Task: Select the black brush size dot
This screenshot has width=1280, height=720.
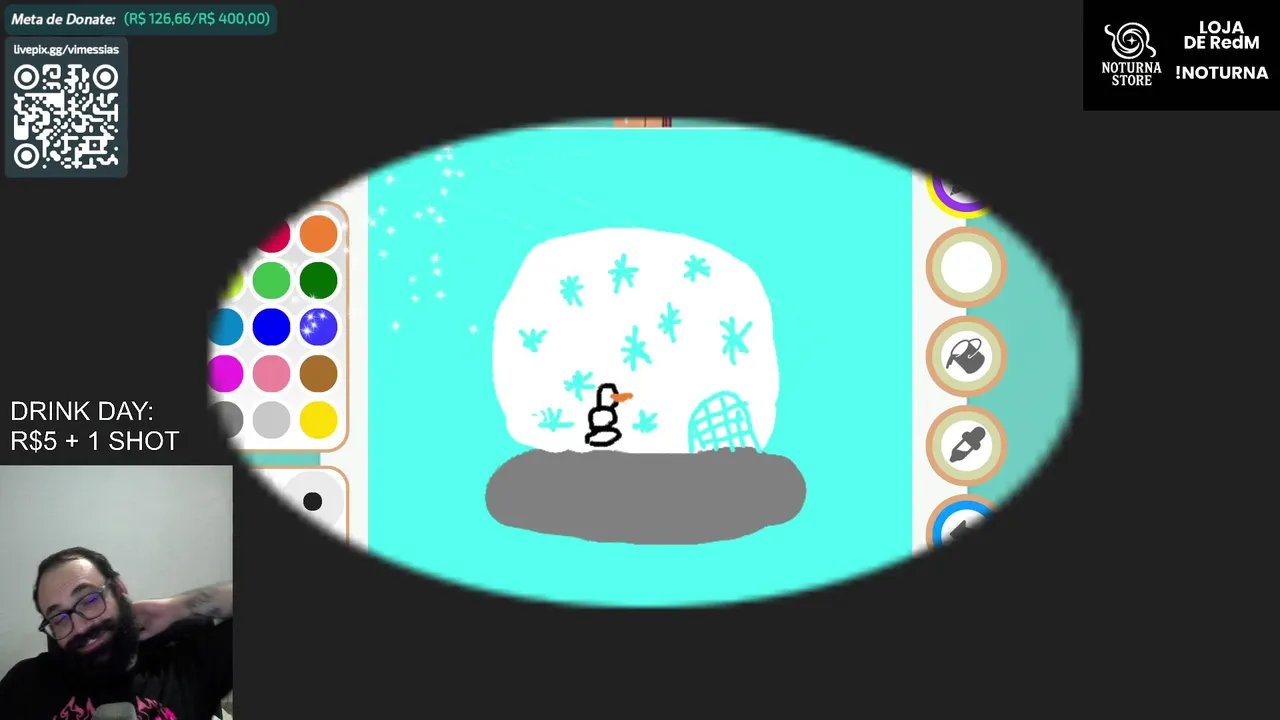Action: pos(312,502)
